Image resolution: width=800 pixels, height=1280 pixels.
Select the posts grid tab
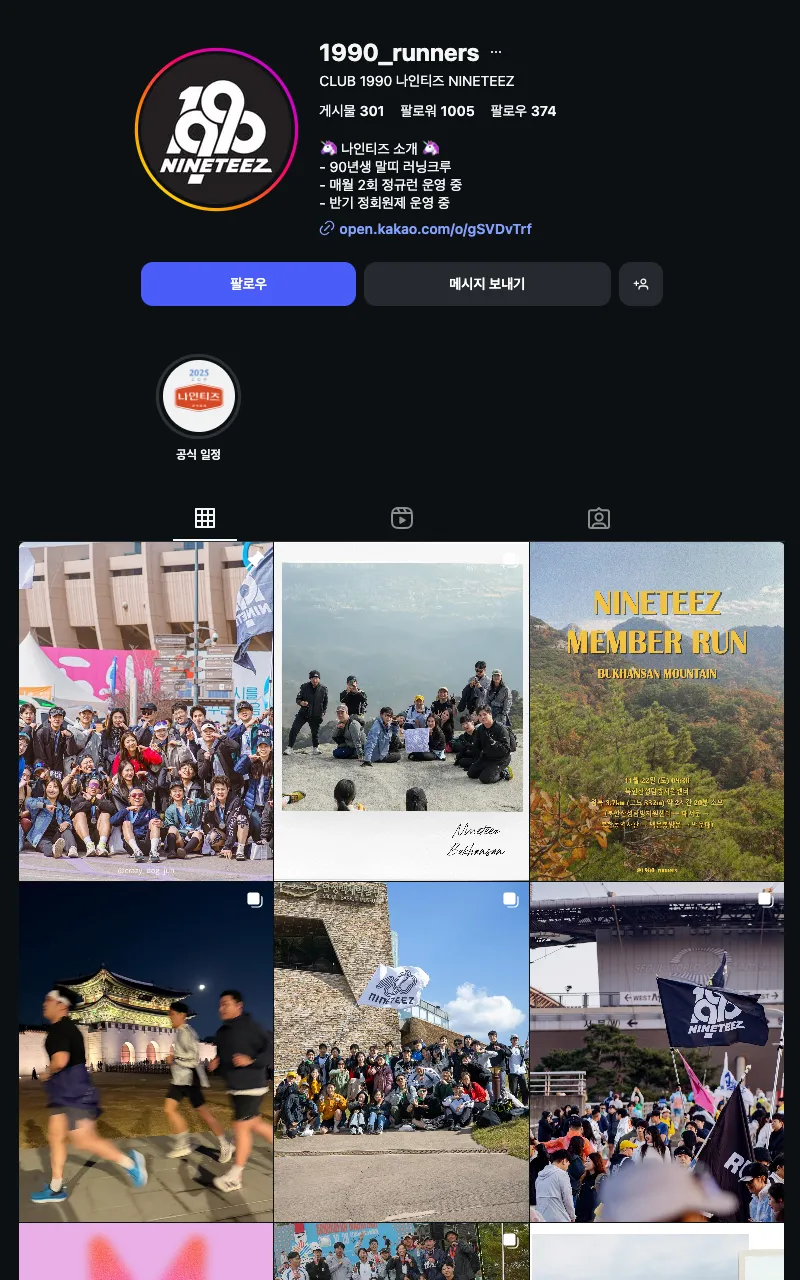tap(205, 518)
